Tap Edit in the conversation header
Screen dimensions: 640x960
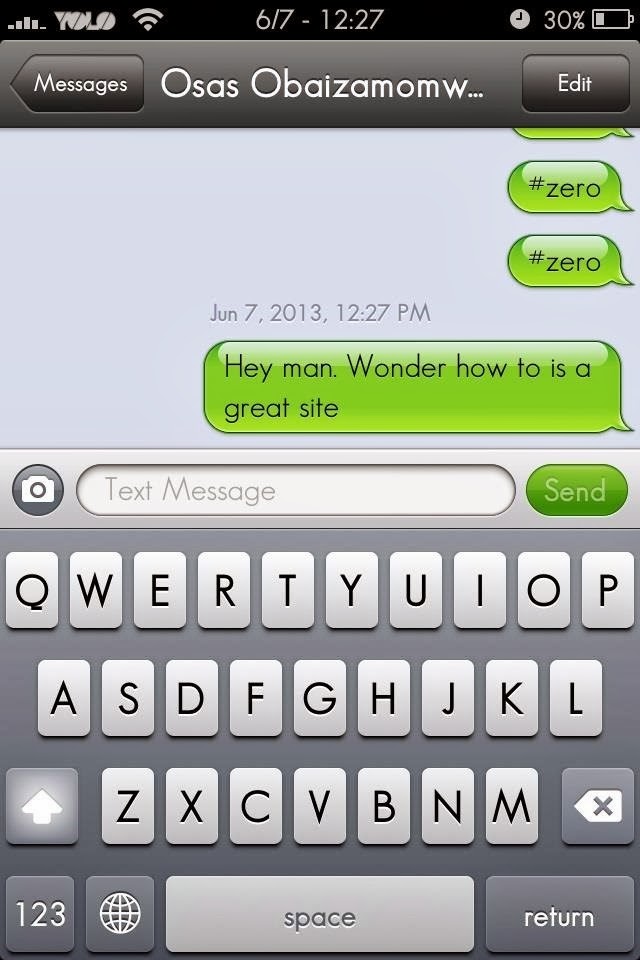coord(574,84)
